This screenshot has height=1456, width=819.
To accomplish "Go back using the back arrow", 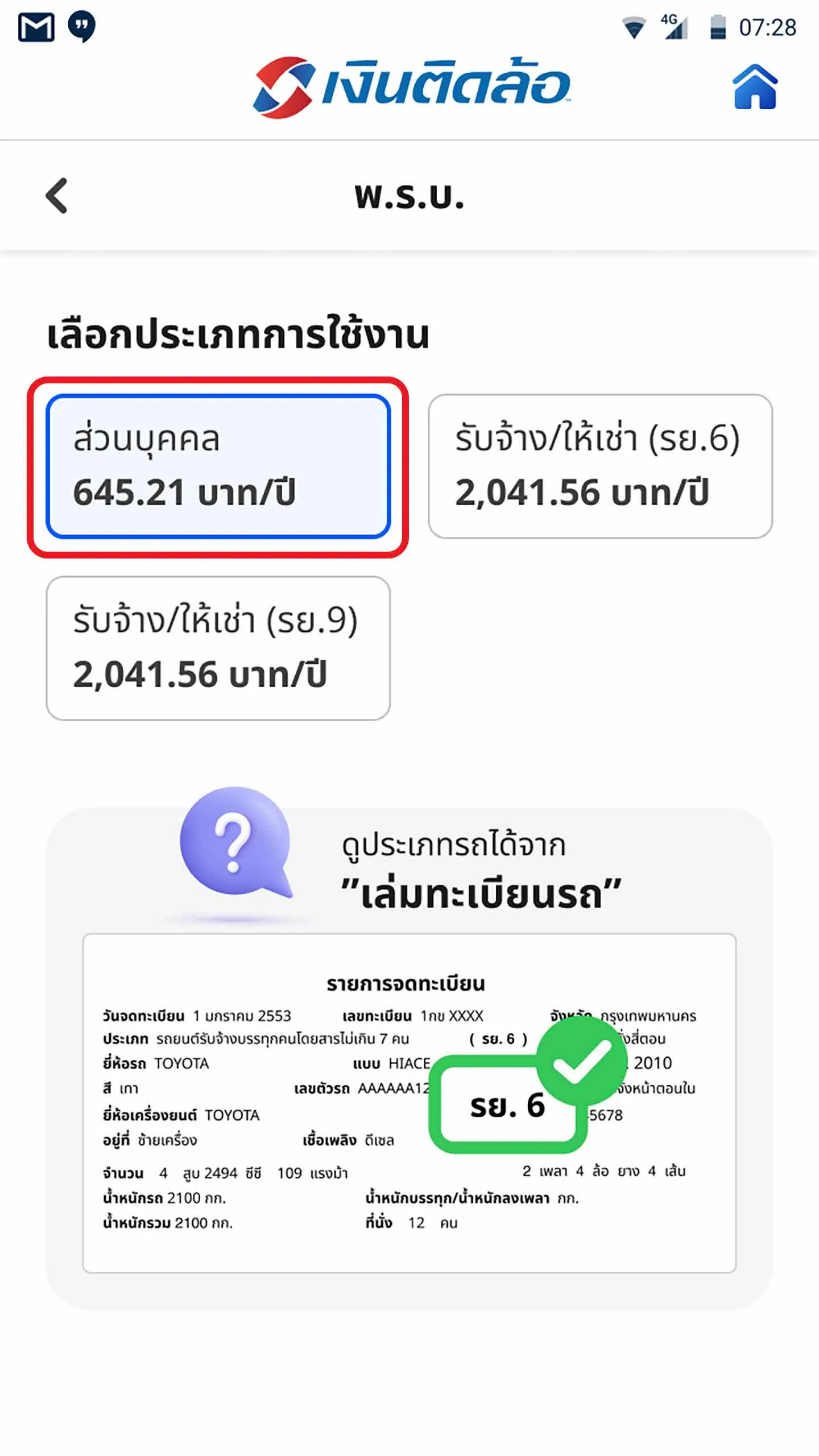I will click(x=57, y=196).
